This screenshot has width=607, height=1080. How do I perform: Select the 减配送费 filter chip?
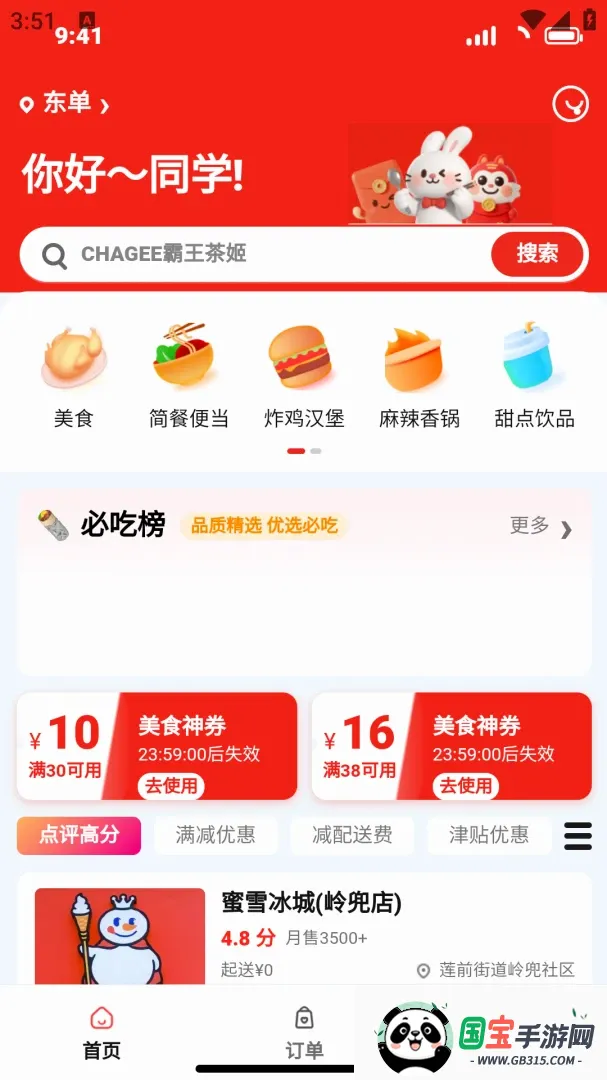(x=352, y=835)
